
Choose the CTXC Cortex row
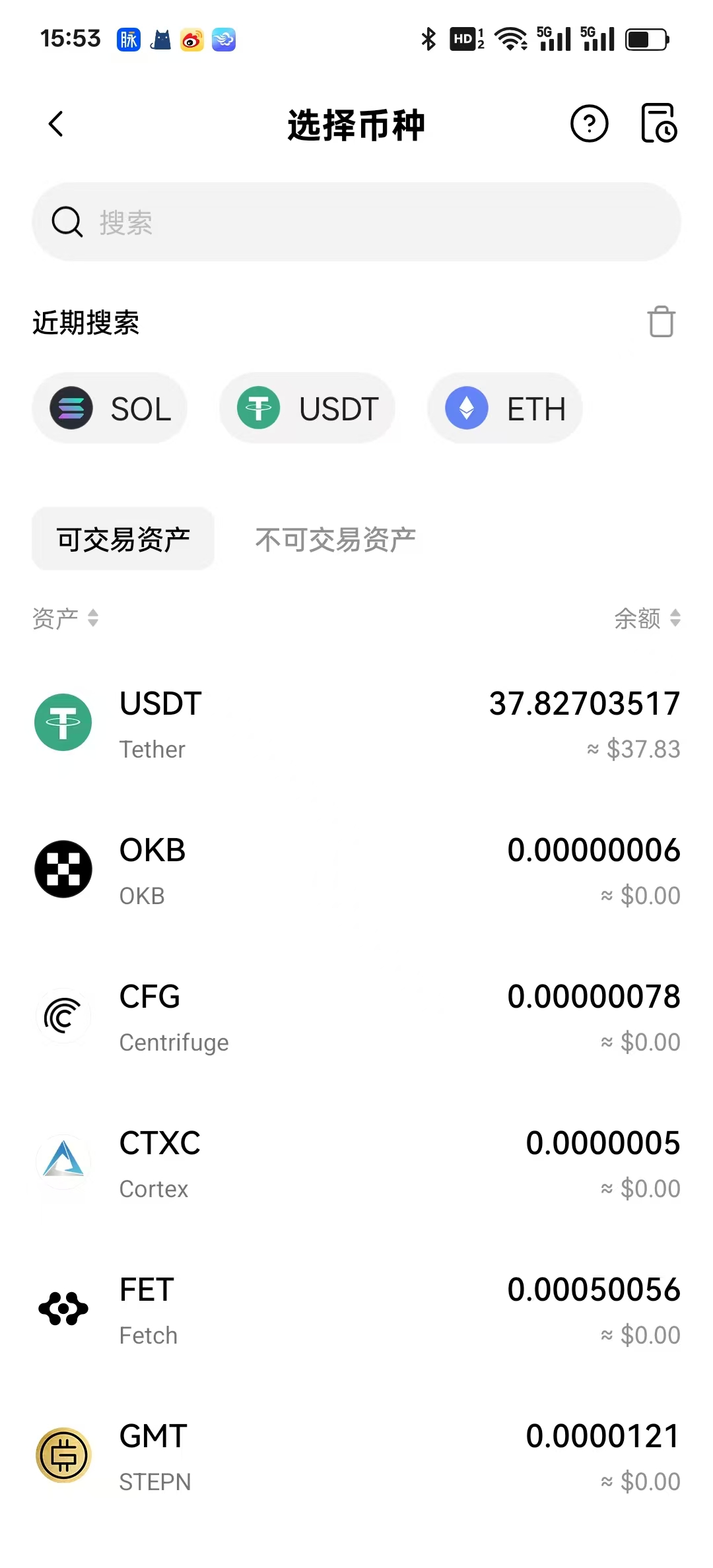(x=356, y=1163)
